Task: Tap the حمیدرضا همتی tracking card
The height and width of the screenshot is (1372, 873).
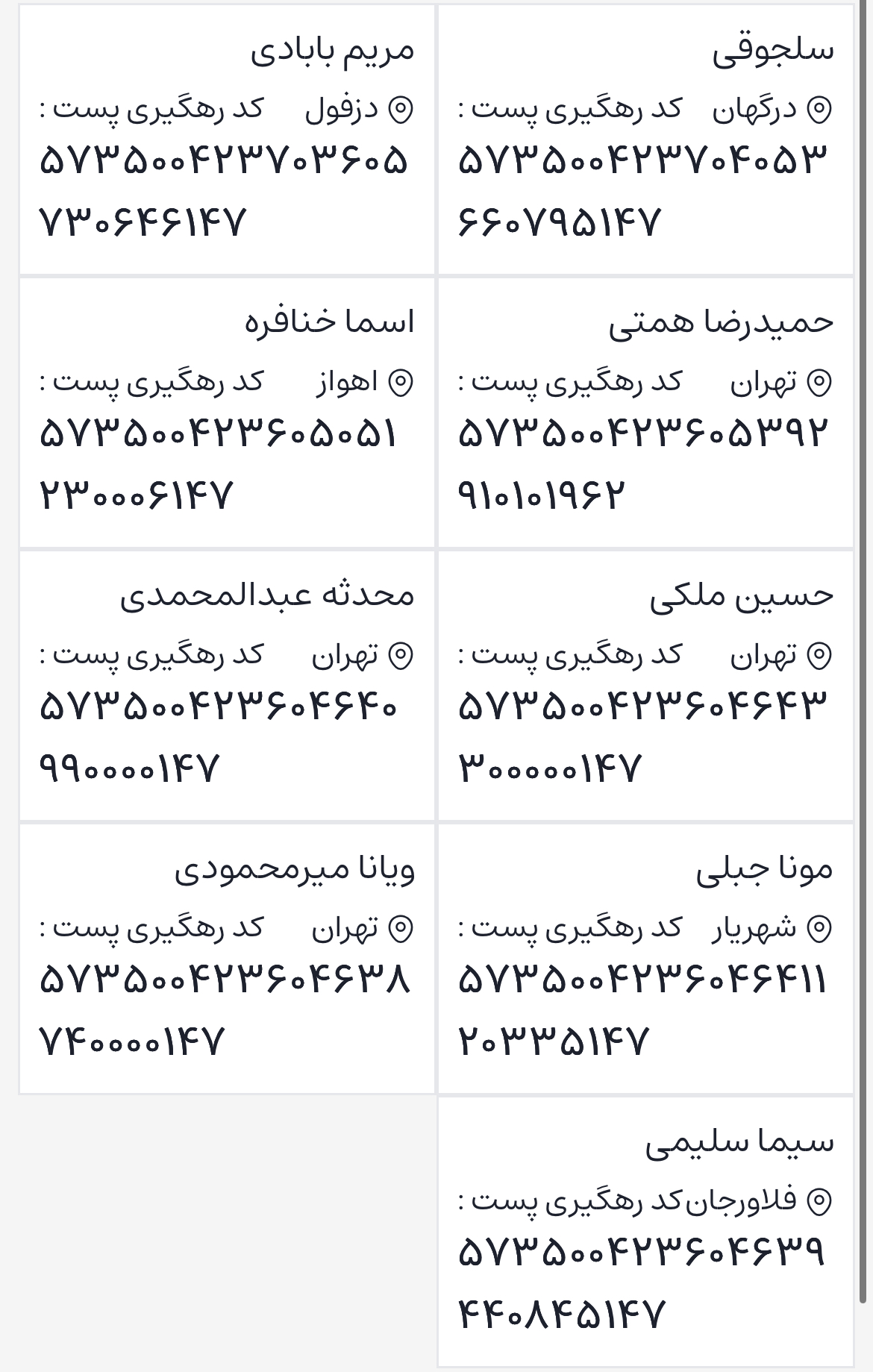Action: (645, 413)
